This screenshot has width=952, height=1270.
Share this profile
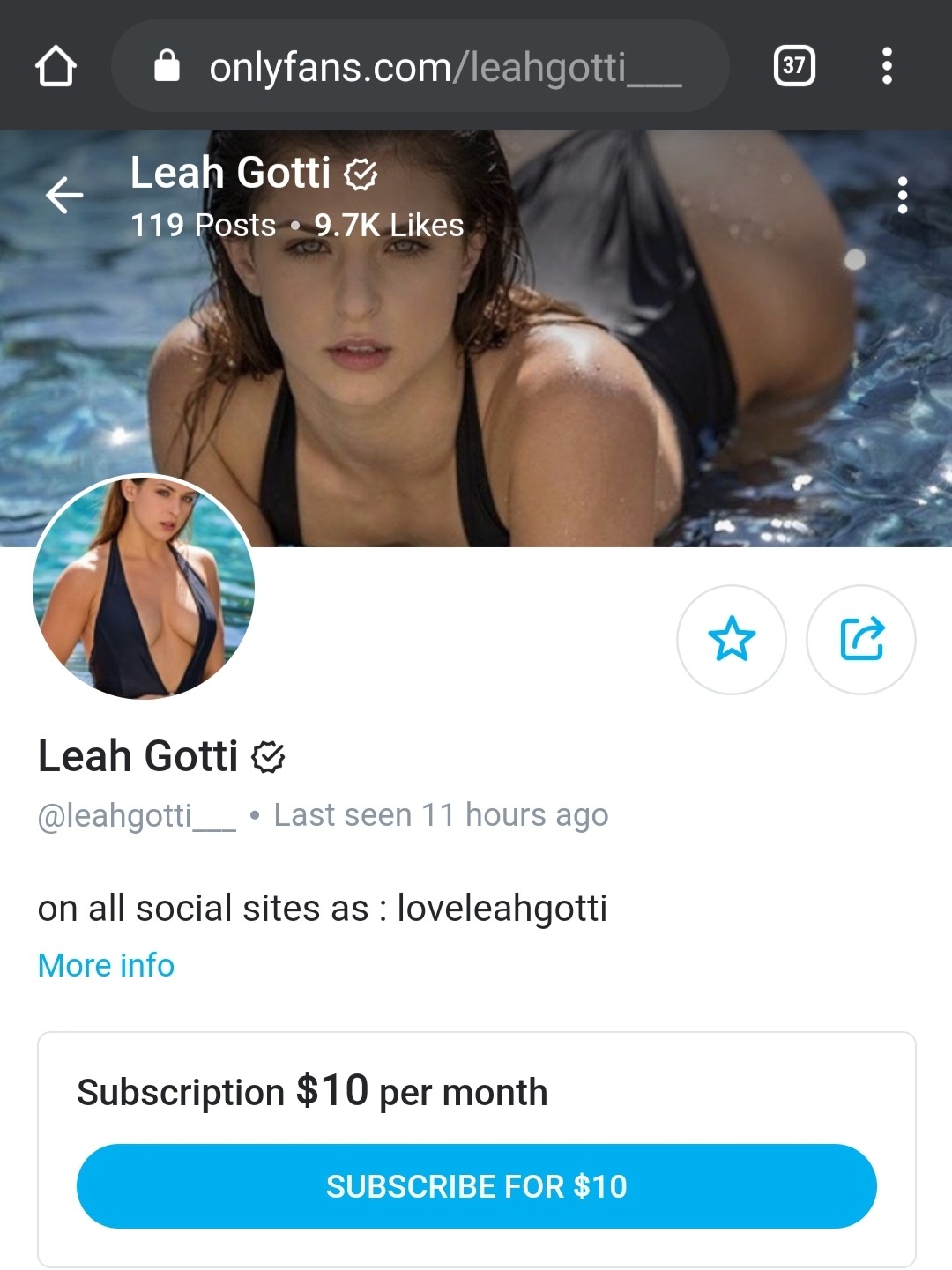860,639
